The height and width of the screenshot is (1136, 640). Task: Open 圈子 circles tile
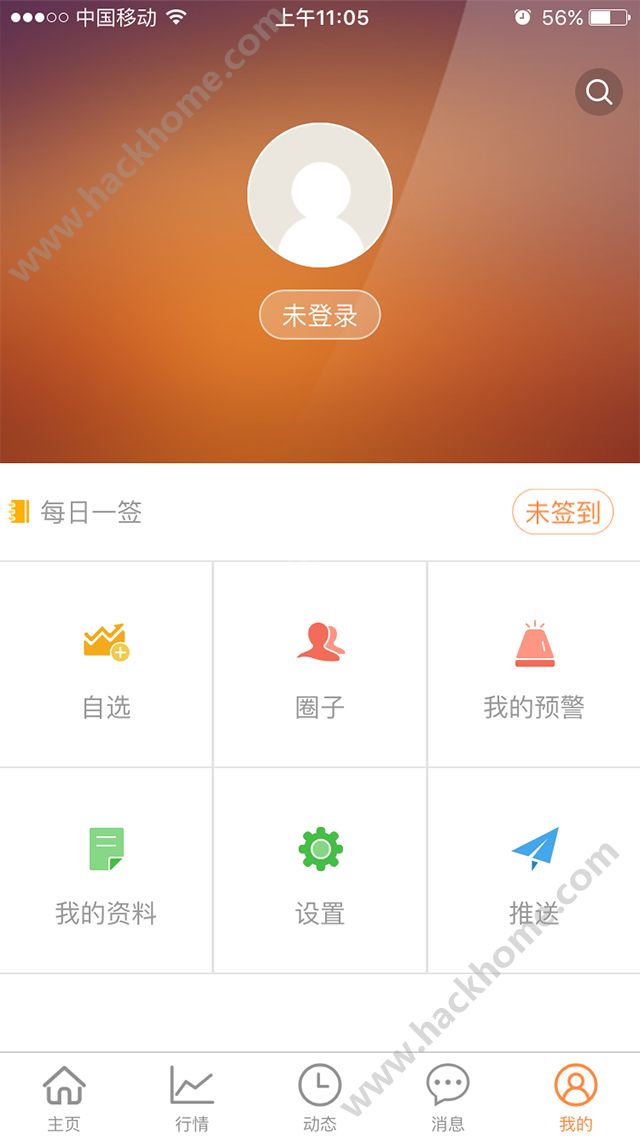tap(320, 665)
